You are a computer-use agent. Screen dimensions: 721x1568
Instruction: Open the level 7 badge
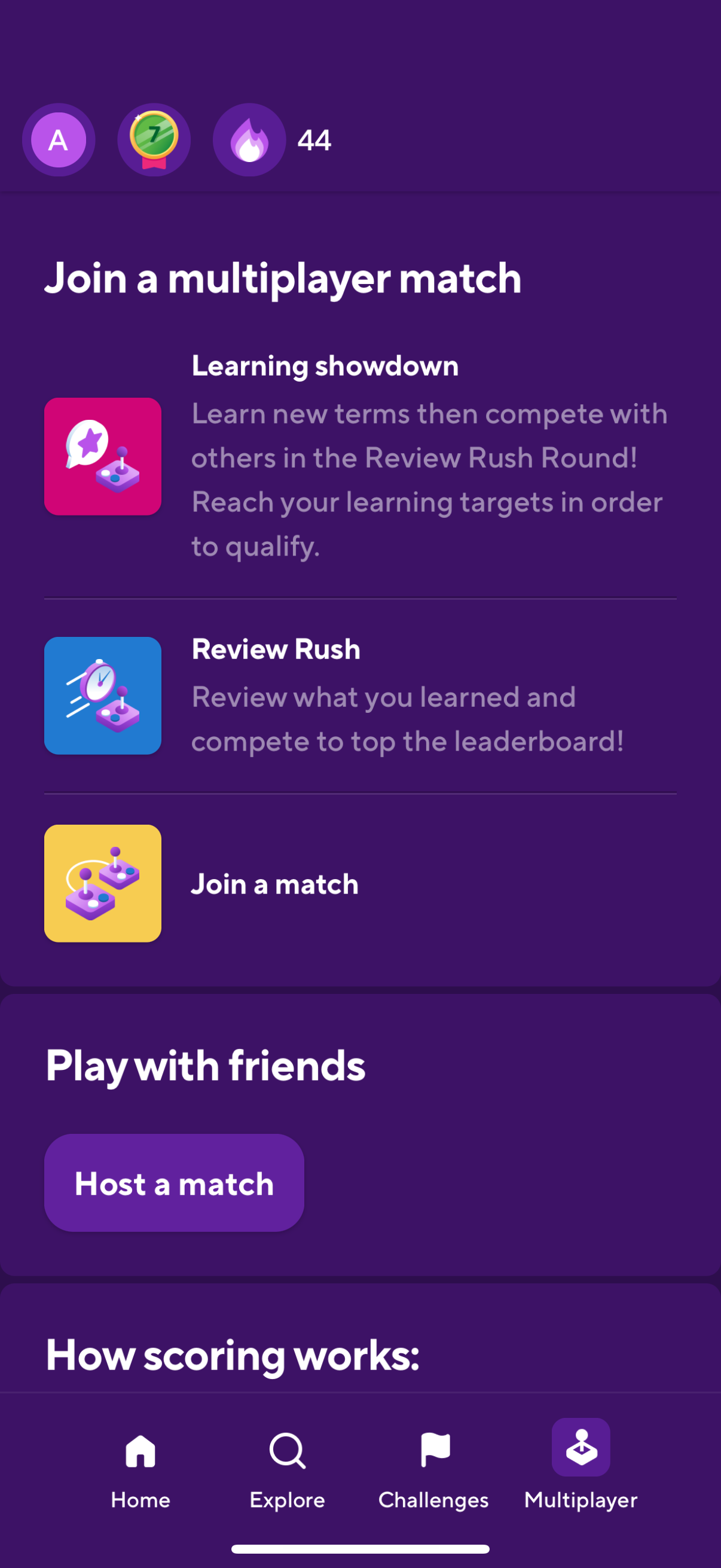point(154,140)
